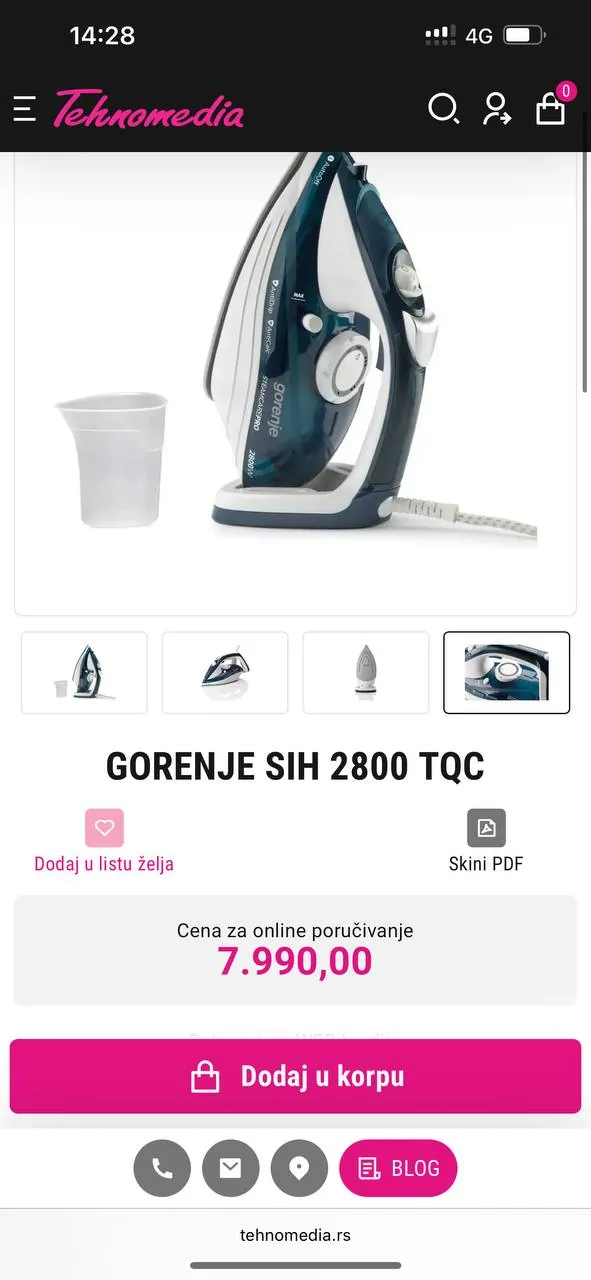Open store locations pin icon
The image size is (591, 1280).
[299, 1168]
